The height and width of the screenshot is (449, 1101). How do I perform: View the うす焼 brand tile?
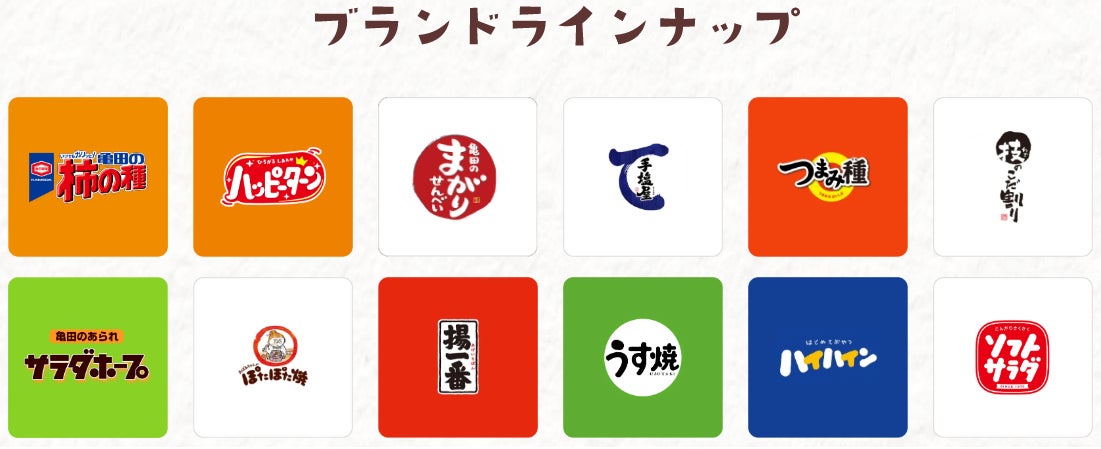point(642,357)
